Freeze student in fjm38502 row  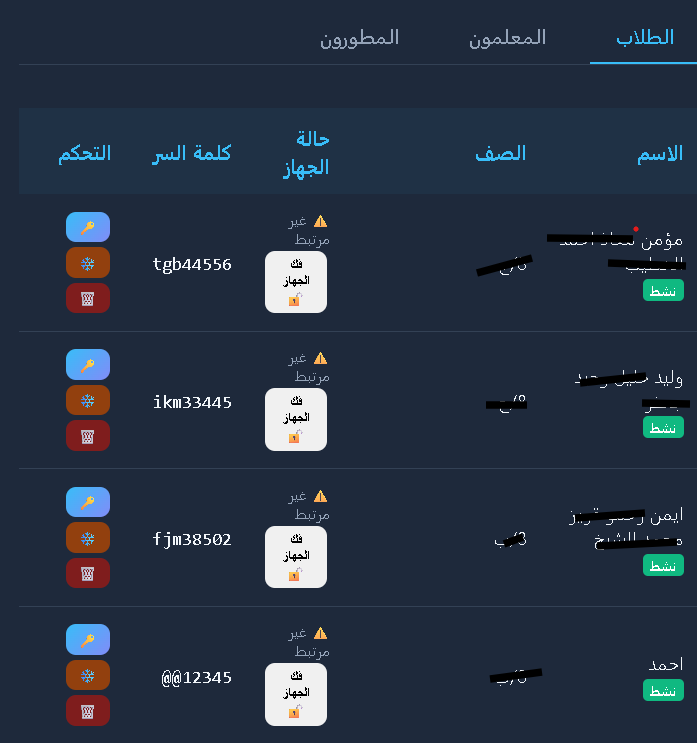coord(88,537)
